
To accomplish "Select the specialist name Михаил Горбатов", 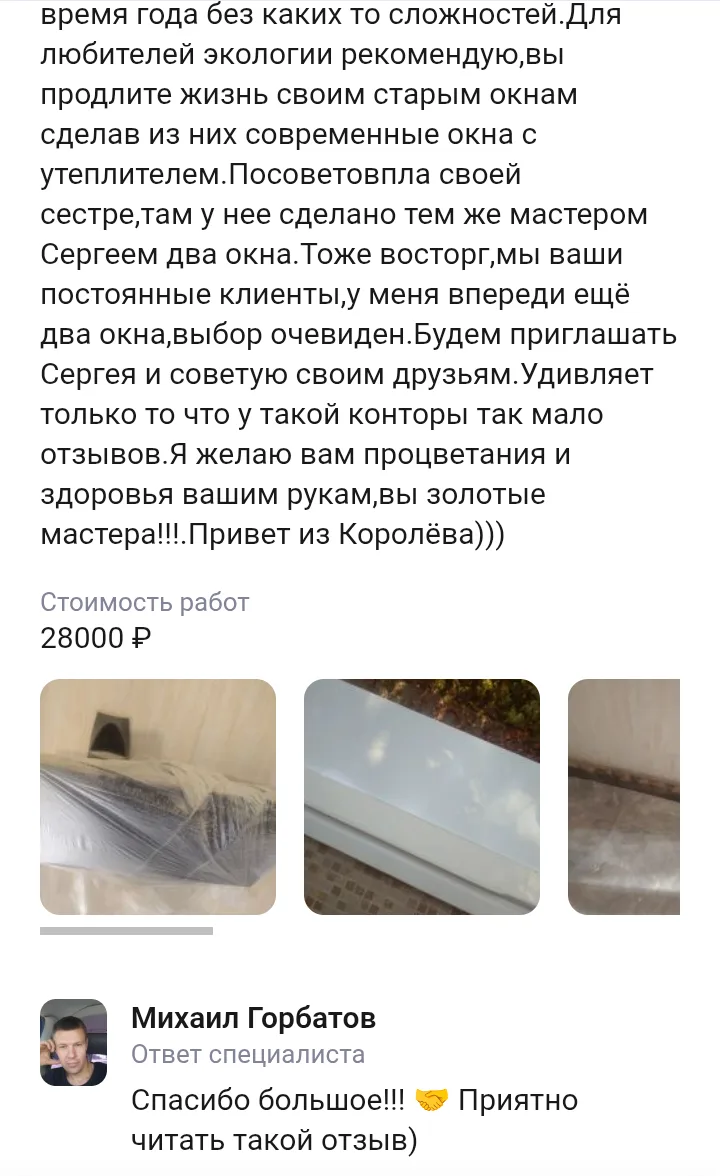I will pyautogui.click(x=253, y=1019).
